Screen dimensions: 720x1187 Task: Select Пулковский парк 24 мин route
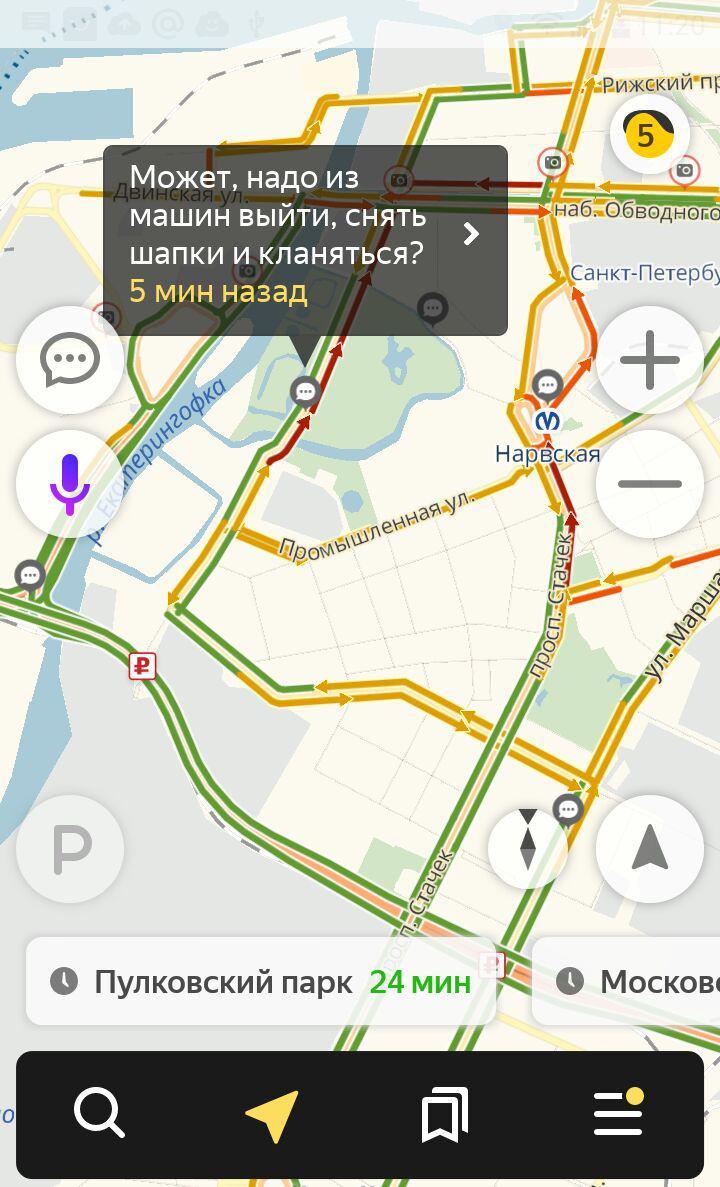[261, 981]
